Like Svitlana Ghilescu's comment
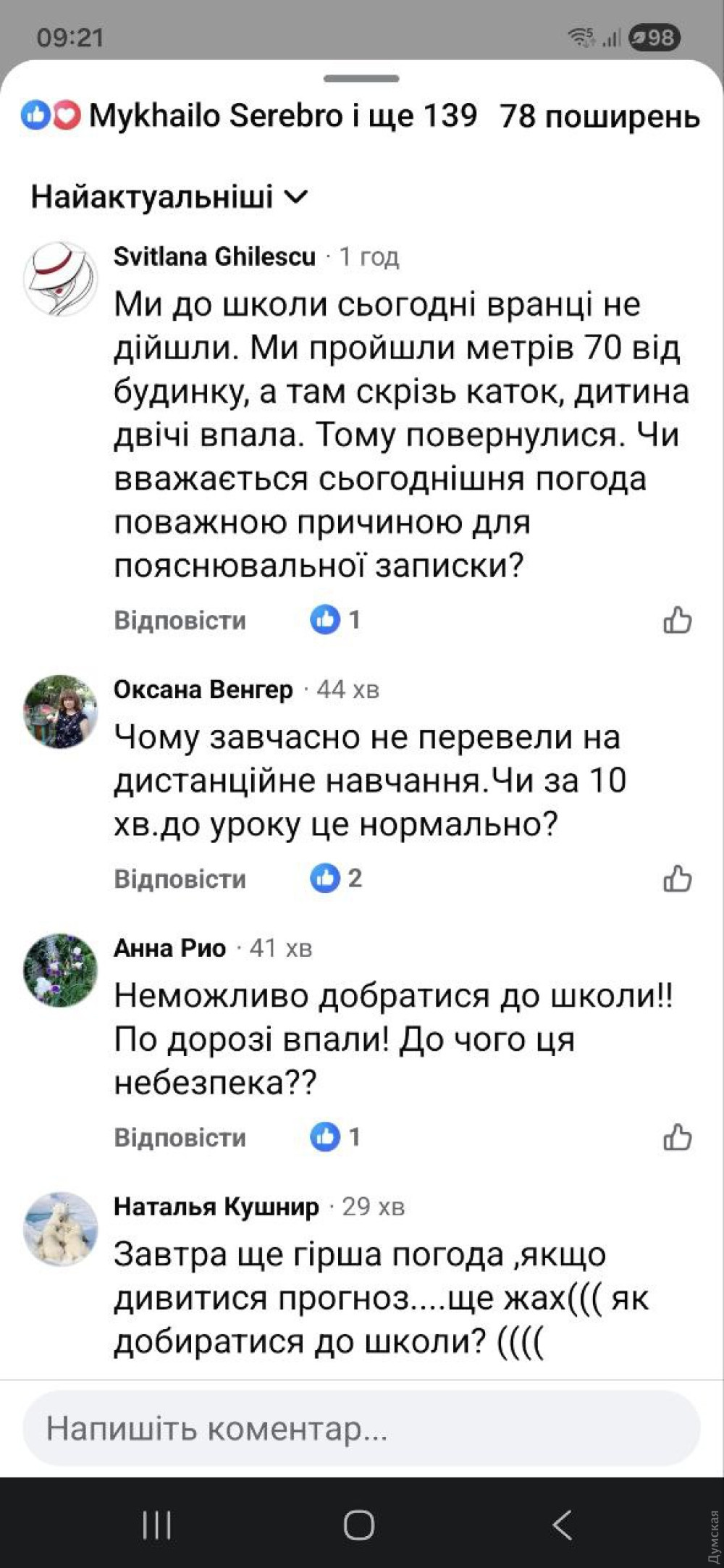The height and width of the screenshot is (1568, 724). [x=677, y=621]
